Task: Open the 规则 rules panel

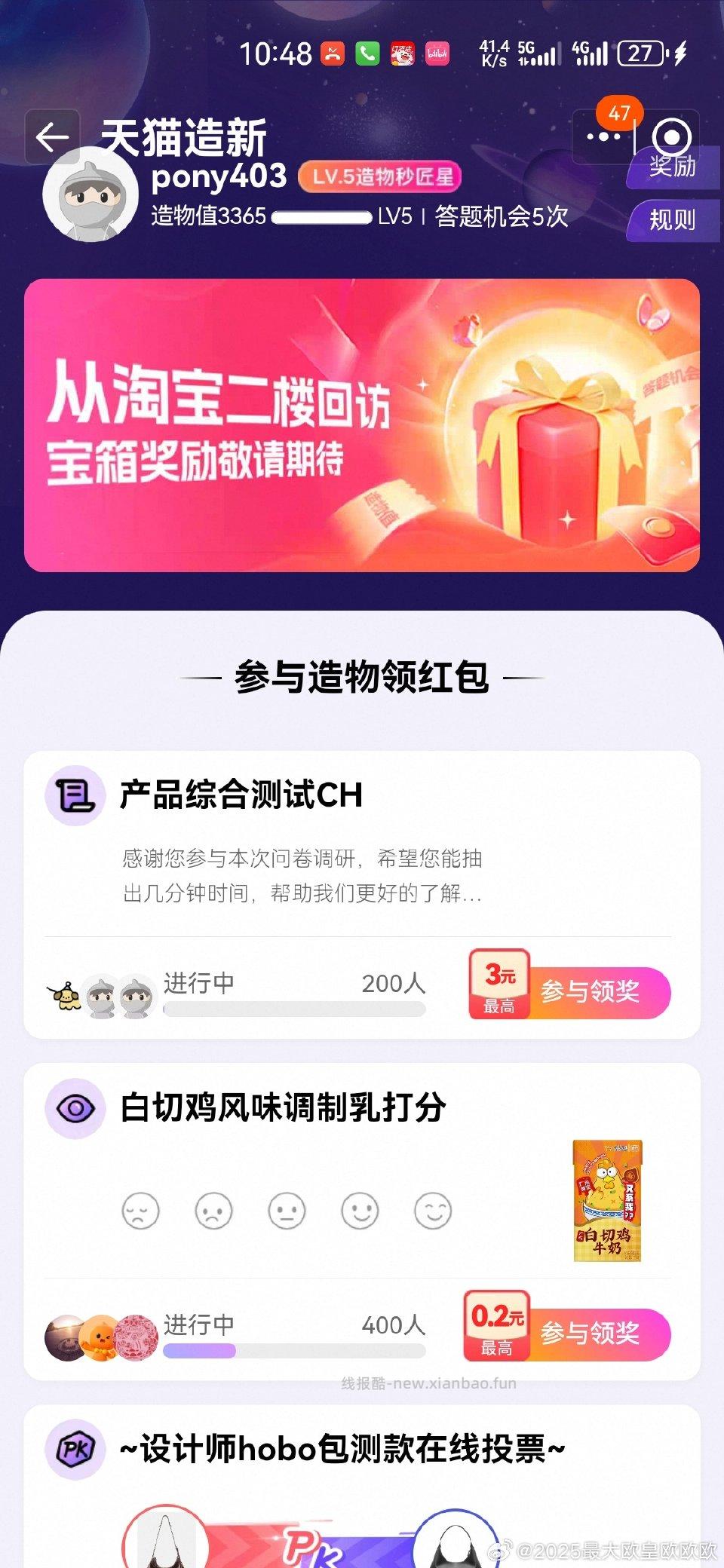Action: (x=671, y=220)
